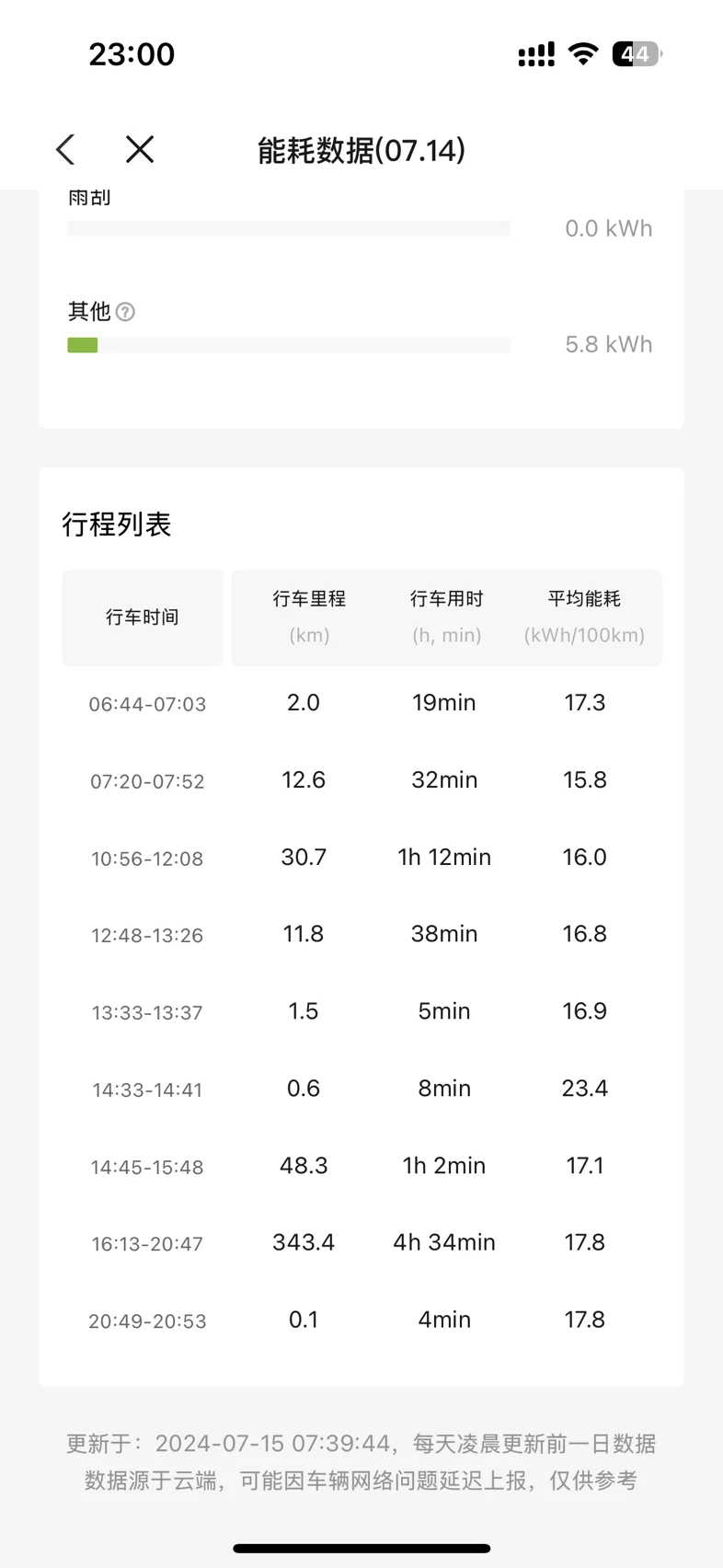Open the help icon next to 其他

[126, 312]
